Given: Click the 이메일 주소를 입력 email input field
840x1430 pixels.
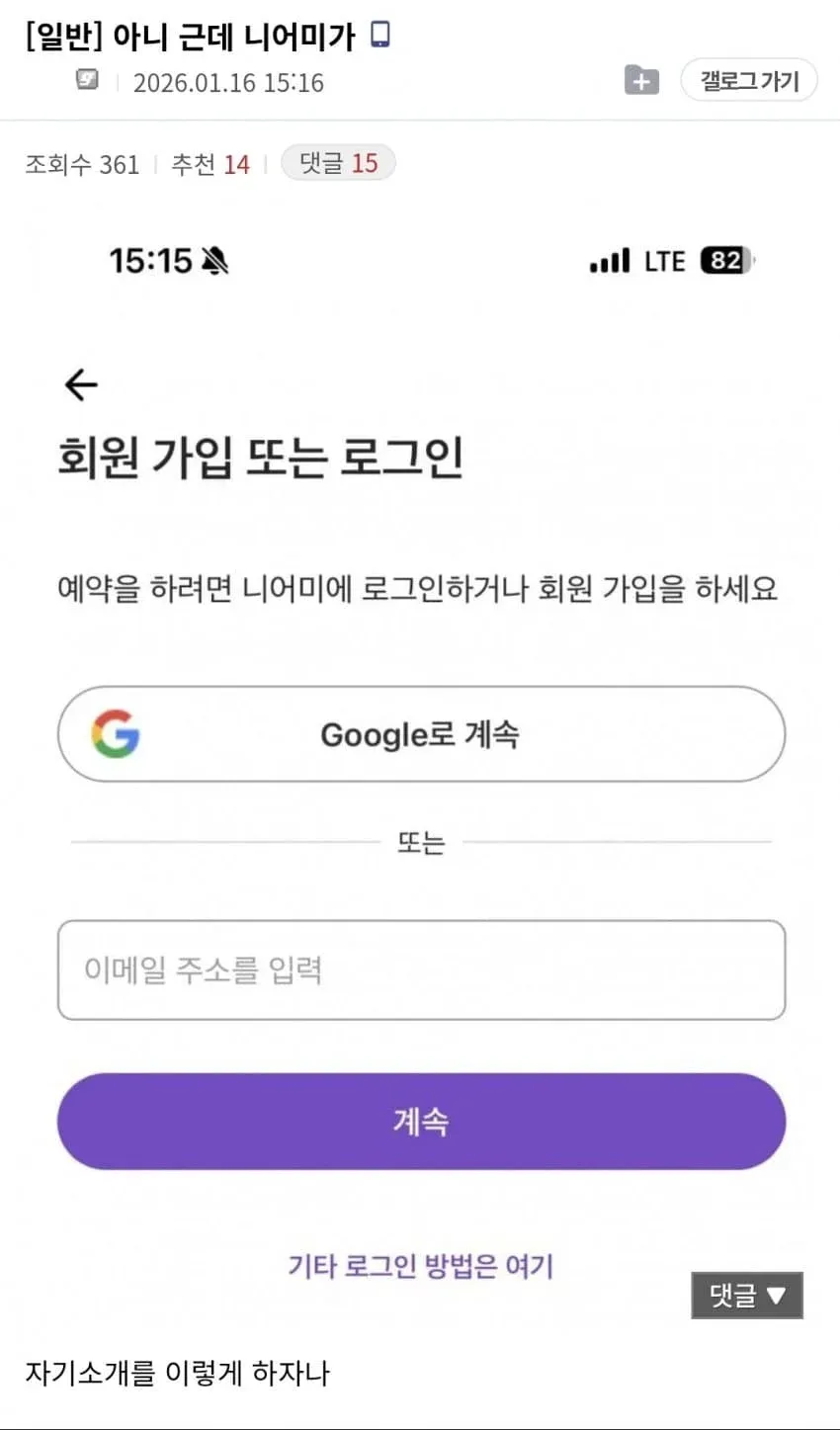Looking at the screenshot, I should (420, 970).
